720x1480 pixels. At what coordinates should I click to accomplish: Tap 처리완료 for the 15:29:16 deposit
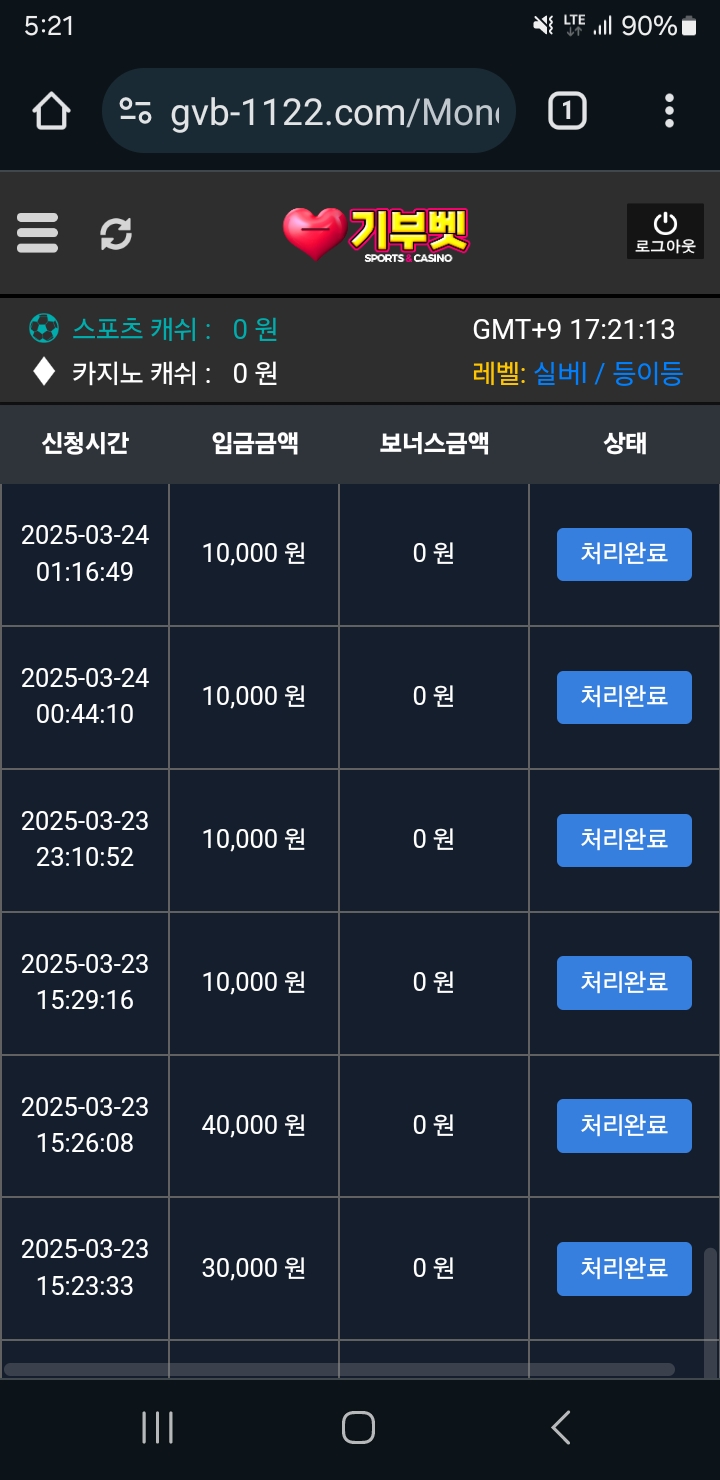[624, 983]
